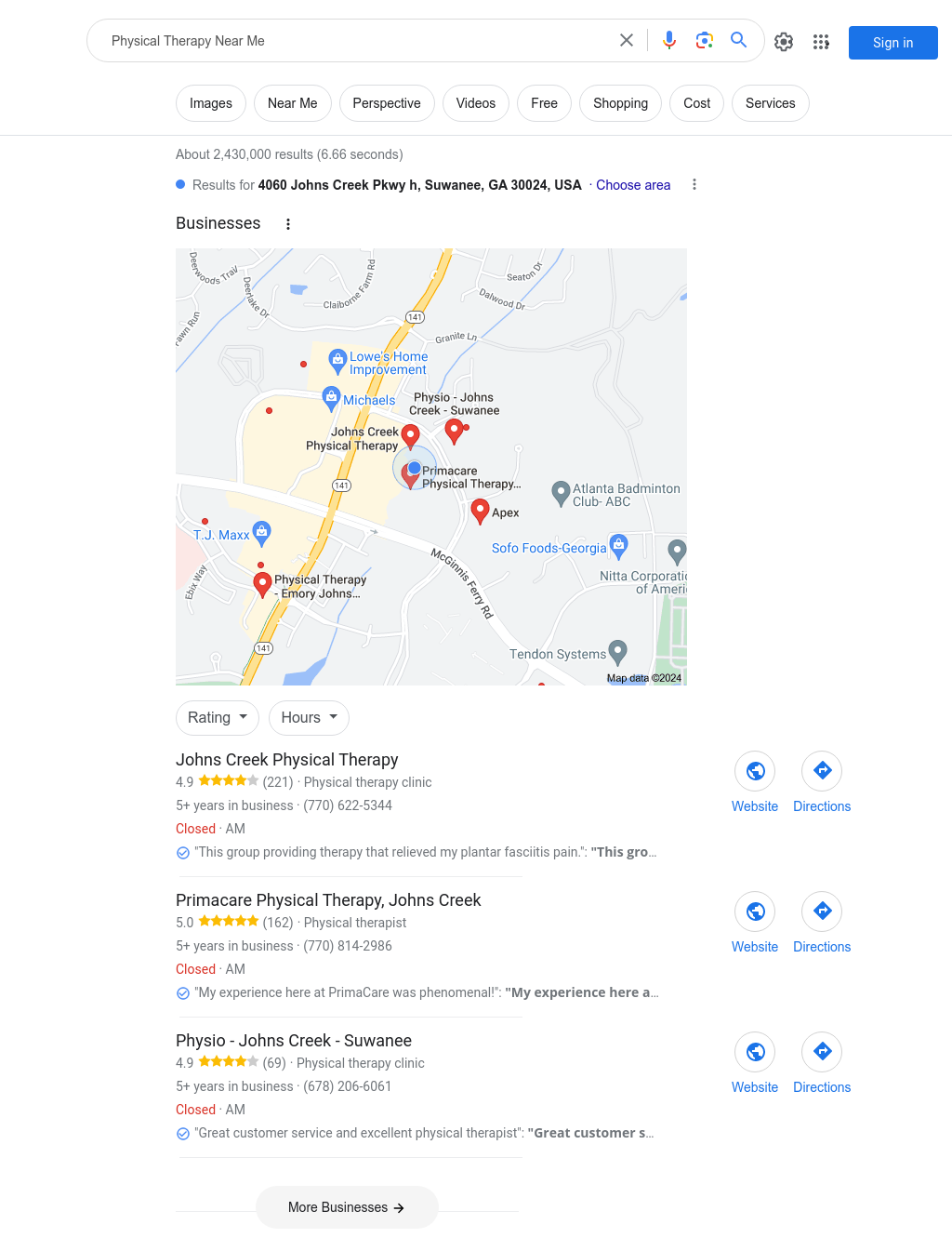Search by image with the Lens icon

(x=705, y=40)
